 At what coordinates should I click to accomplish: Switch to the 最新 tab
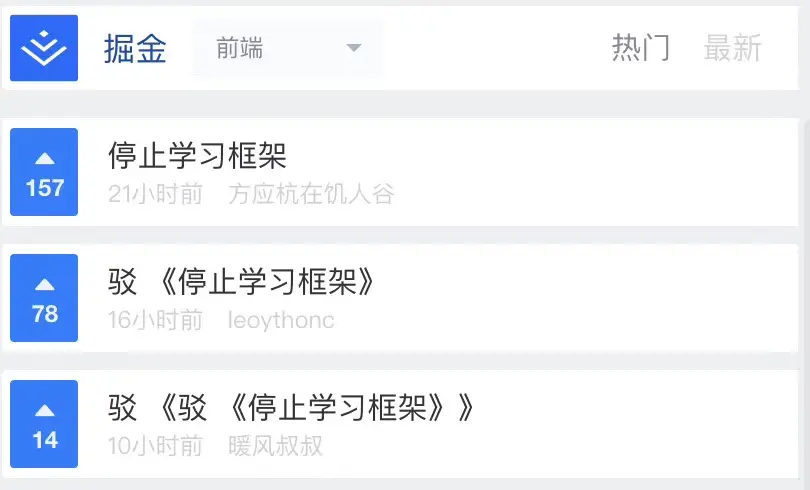click(x=732, y=47)
